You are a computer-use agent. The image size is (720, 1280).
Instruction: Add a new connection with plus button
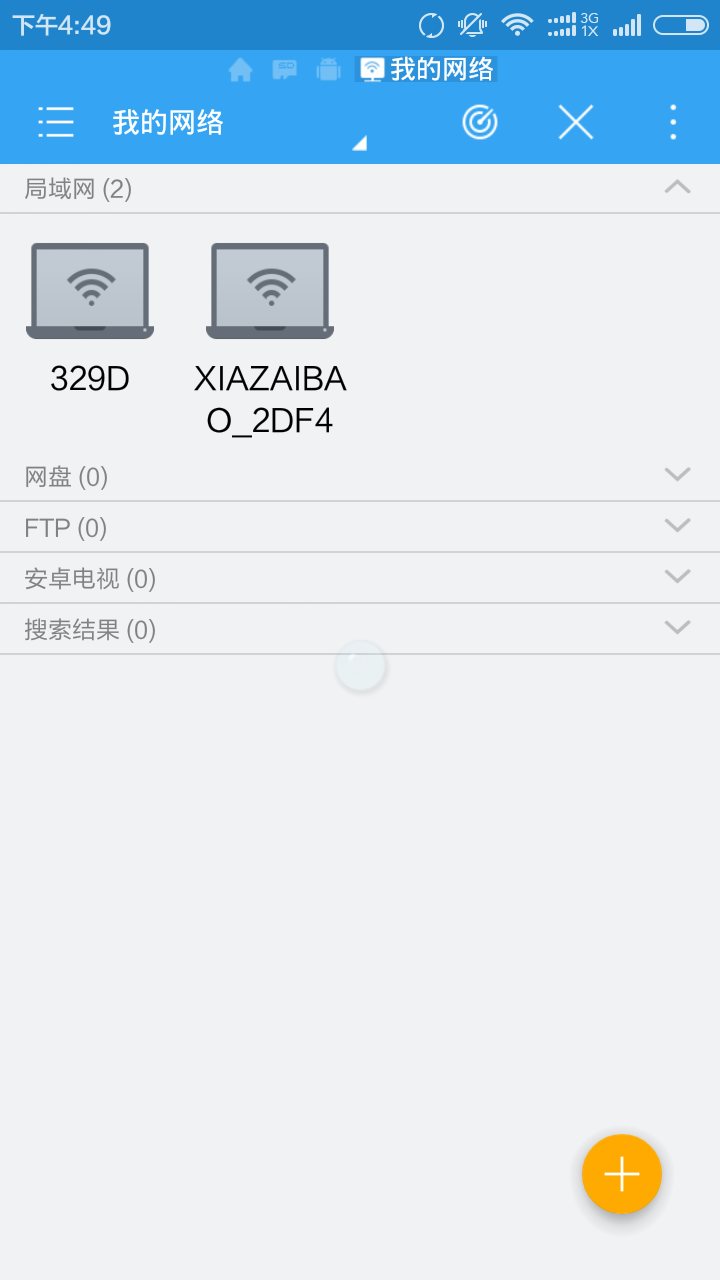pos(622,1174)
